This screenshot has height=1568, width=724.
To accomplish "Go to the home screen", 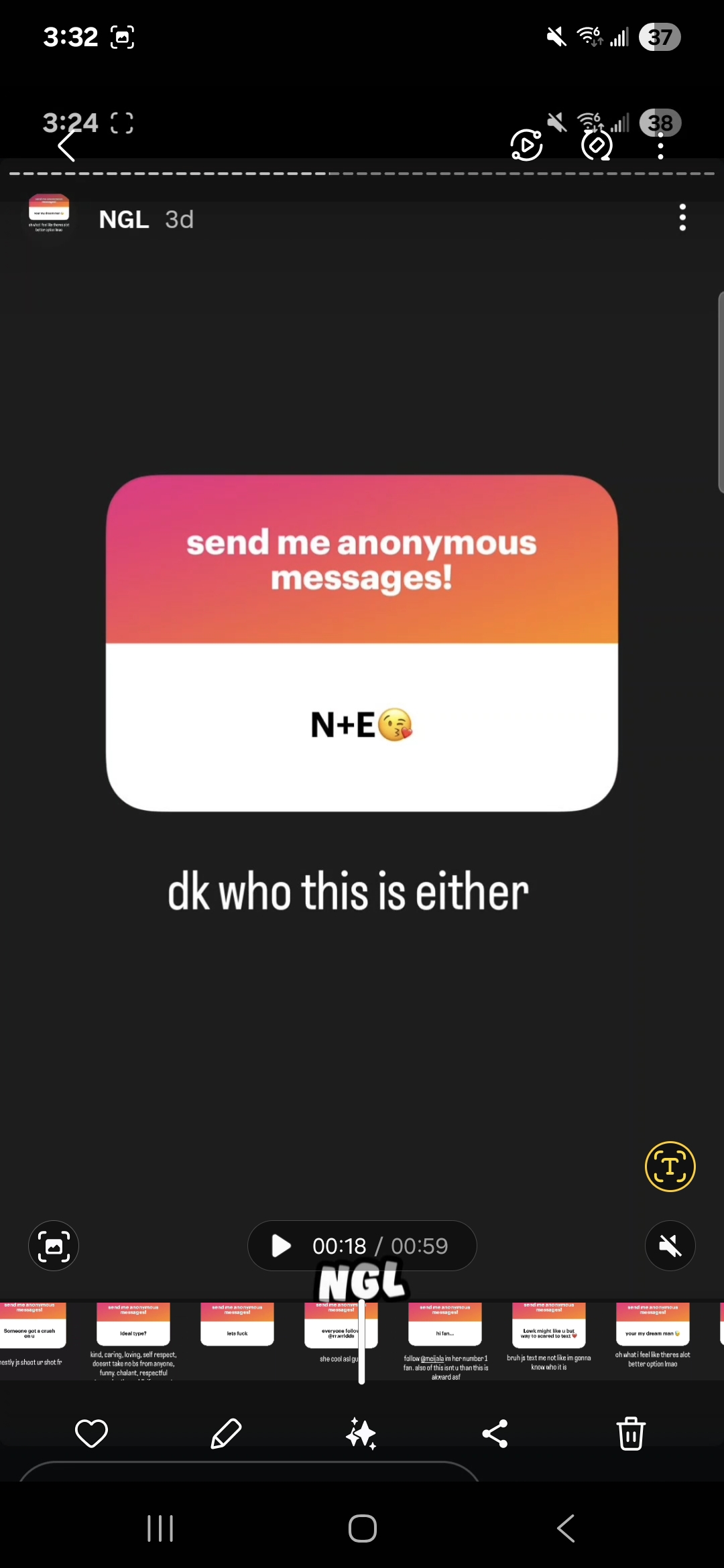I will (x=363, y=1528).
